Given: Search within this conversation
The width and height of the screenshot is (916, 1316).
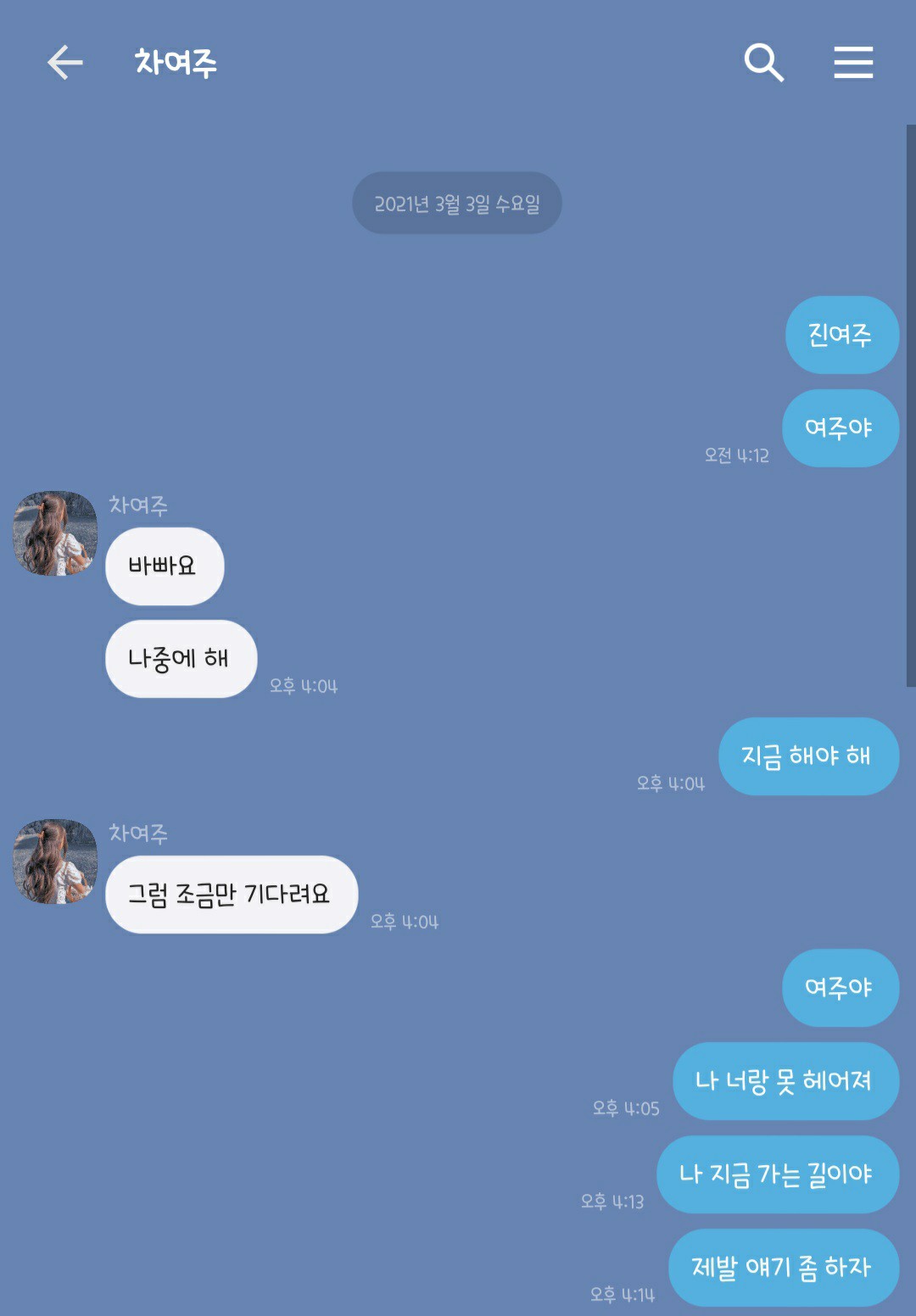Looking at the screenshot, I should 763,63.
